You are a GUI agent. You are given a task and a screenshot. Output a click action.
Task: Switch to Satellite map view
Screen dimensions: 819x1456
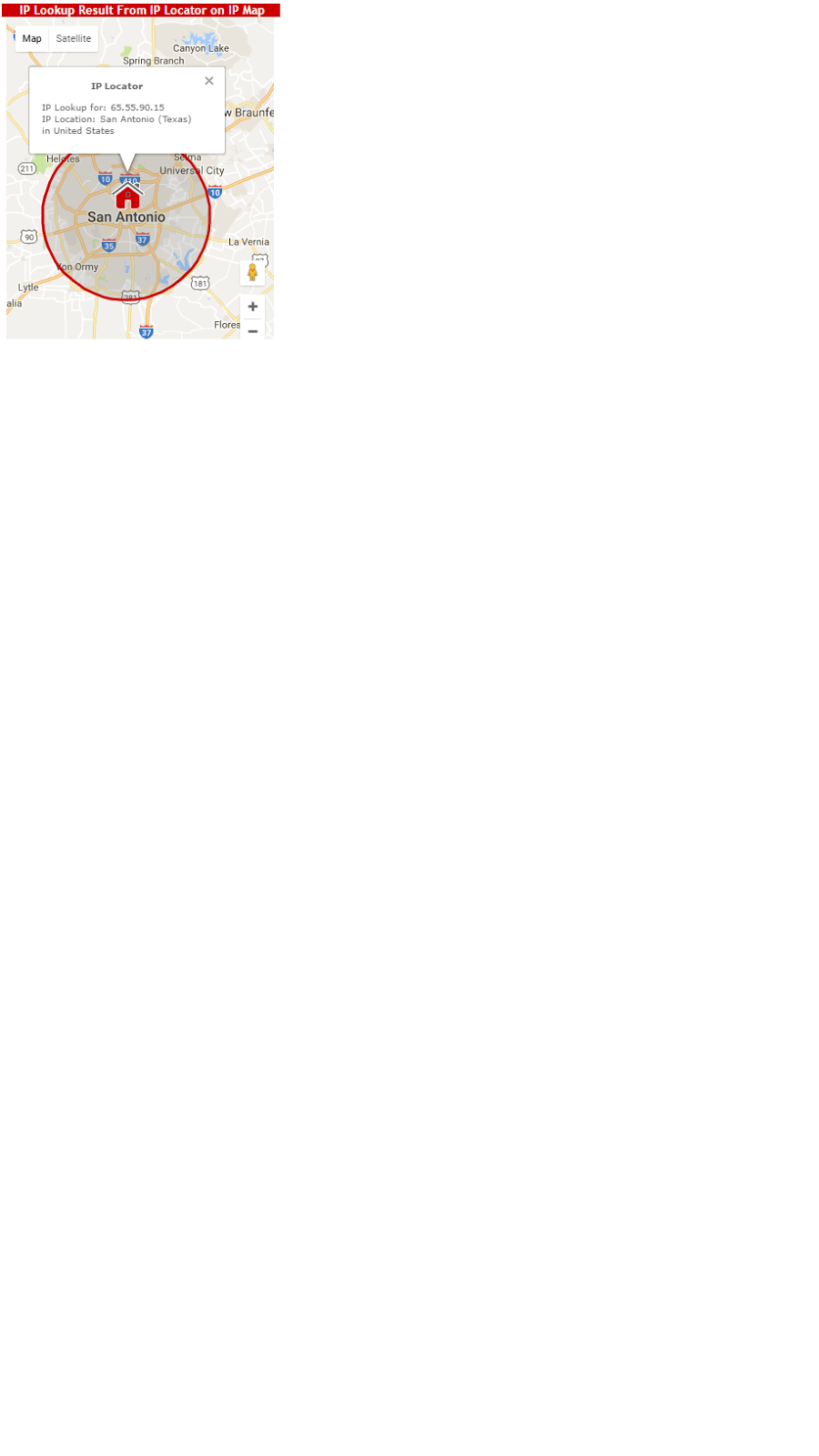click(74, 39)
